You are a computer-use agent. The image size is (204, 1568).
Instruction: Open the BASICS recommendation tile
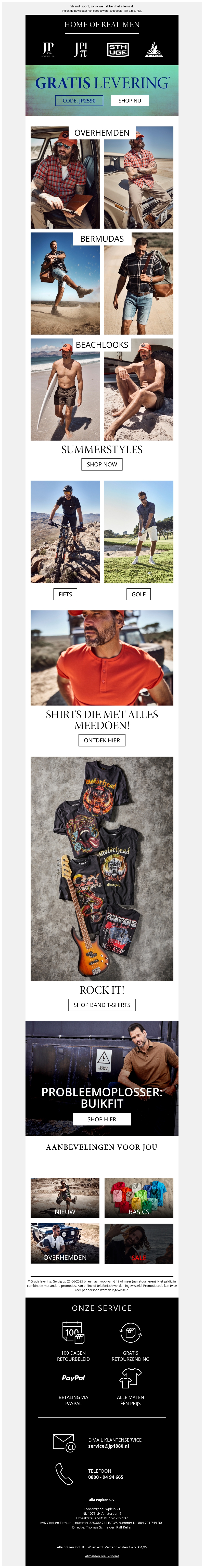point(139,1197)
